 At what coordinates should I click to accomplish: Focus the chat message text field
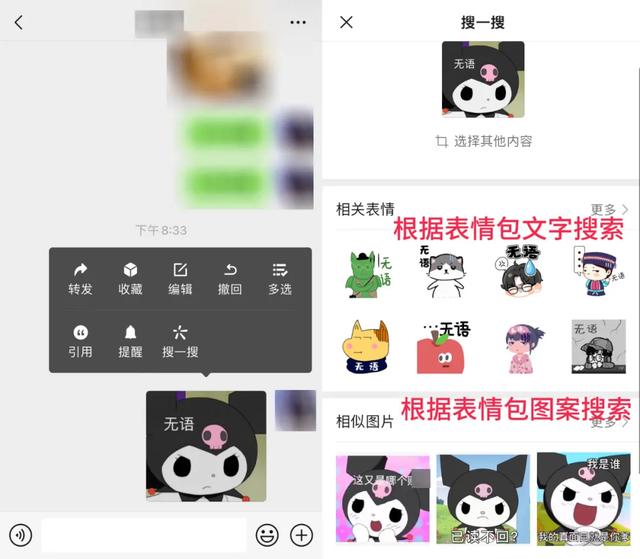click(143, 534)
